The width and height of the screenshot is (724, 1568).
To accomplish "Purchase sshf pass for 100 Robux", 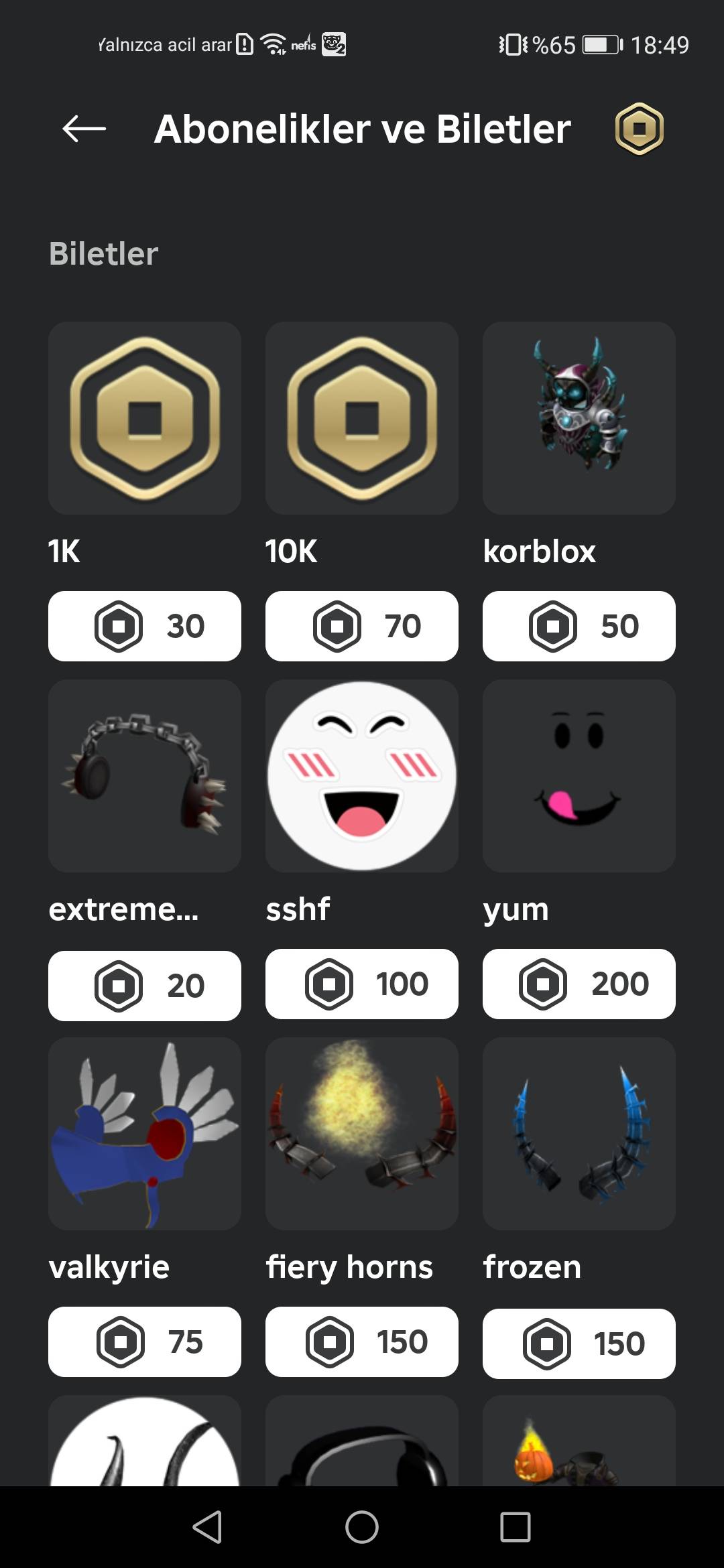I will pyautogui.click(x=362, y=984).
